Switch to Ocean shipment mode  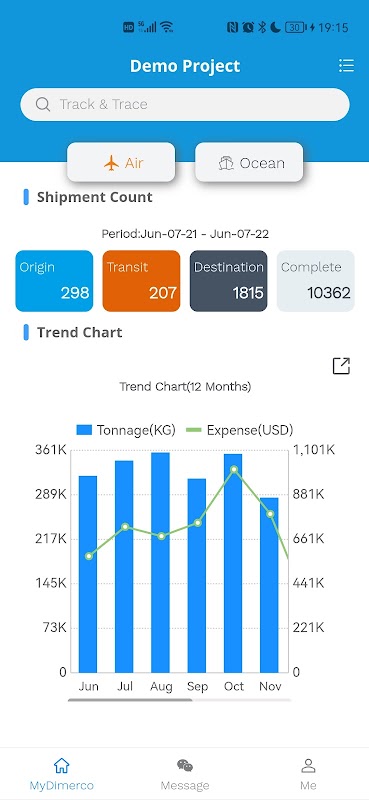pyautogui.click(x=249, y=163)
